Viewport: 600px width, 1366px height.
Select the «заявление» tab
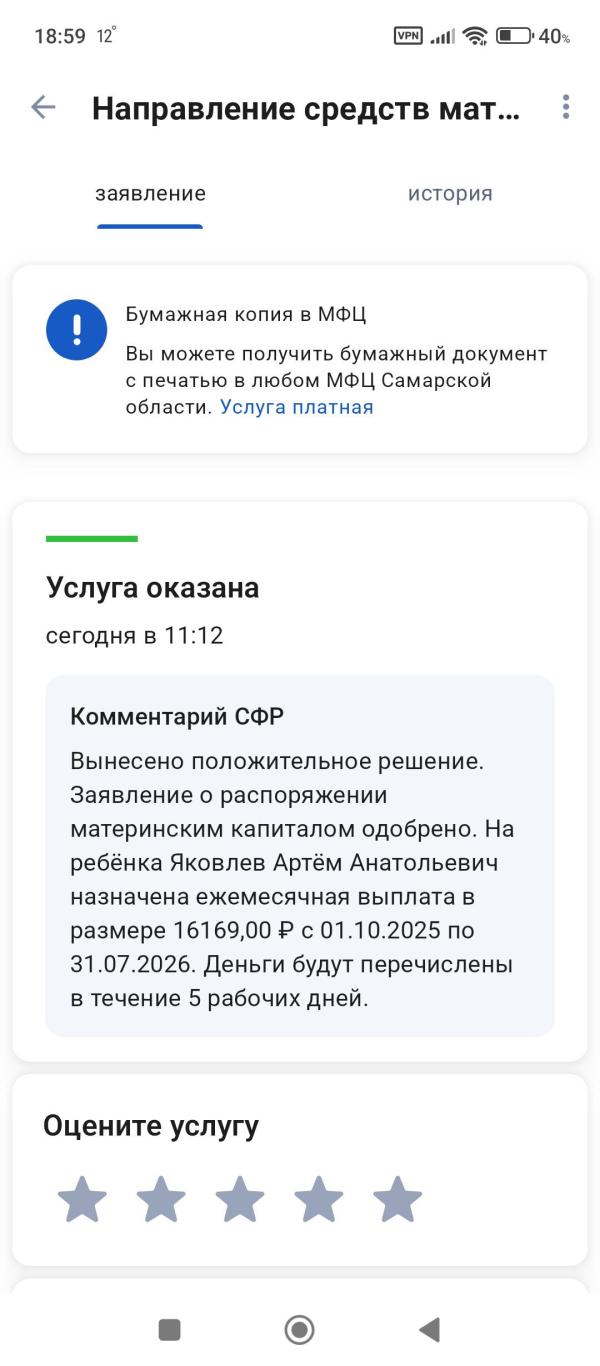point(150,194)
